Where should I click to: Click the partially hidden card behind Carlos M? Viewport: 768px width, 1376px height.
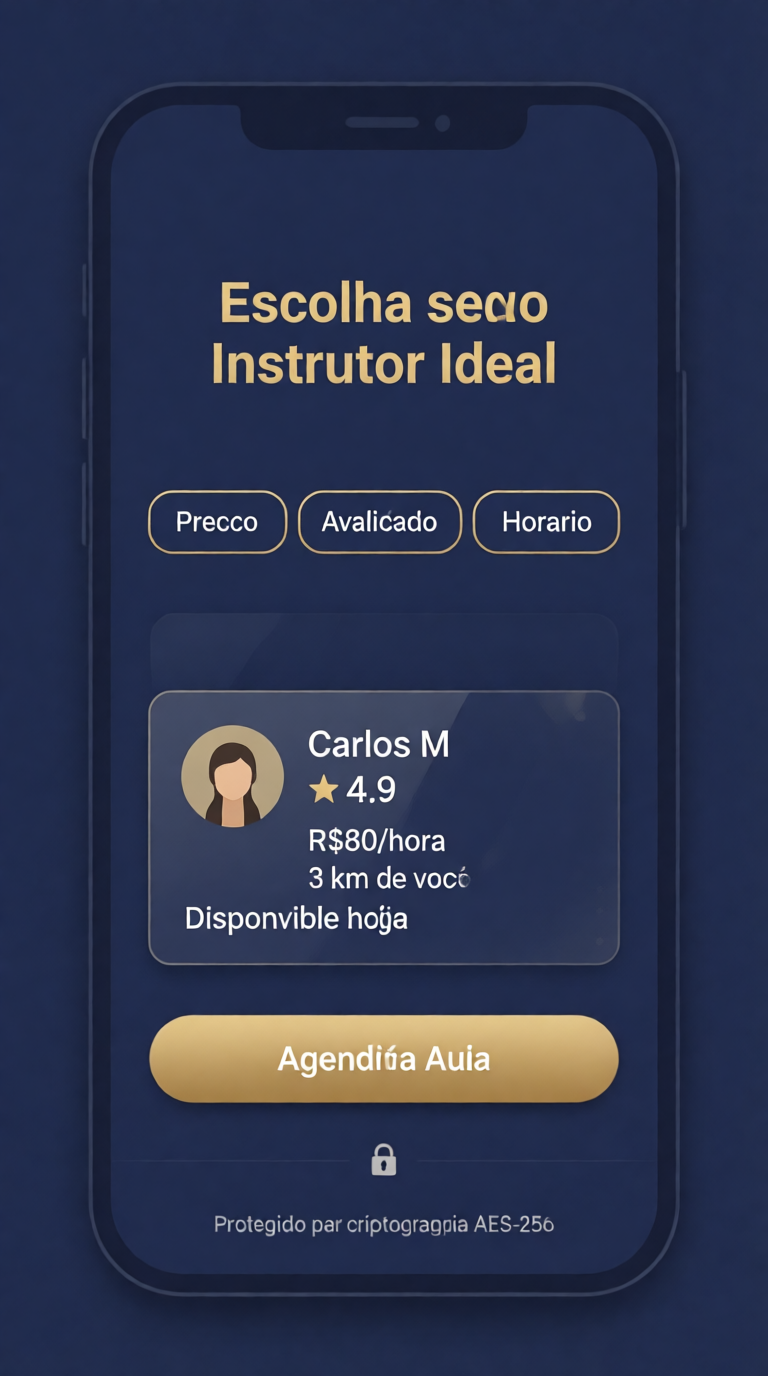pyautogui.click(x=384, y=650)
